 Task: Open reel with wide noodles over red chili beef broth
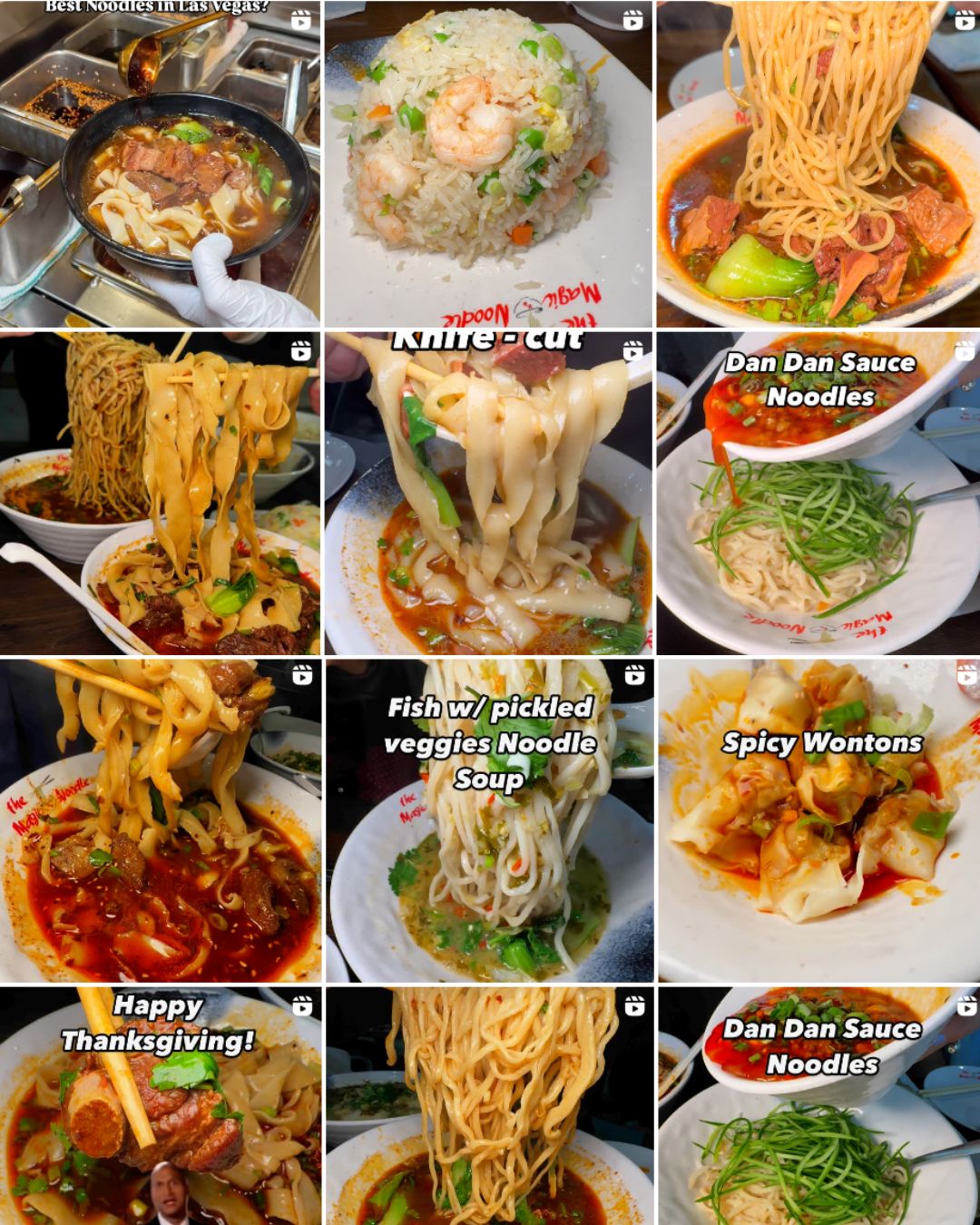click(x=160, y=821)
